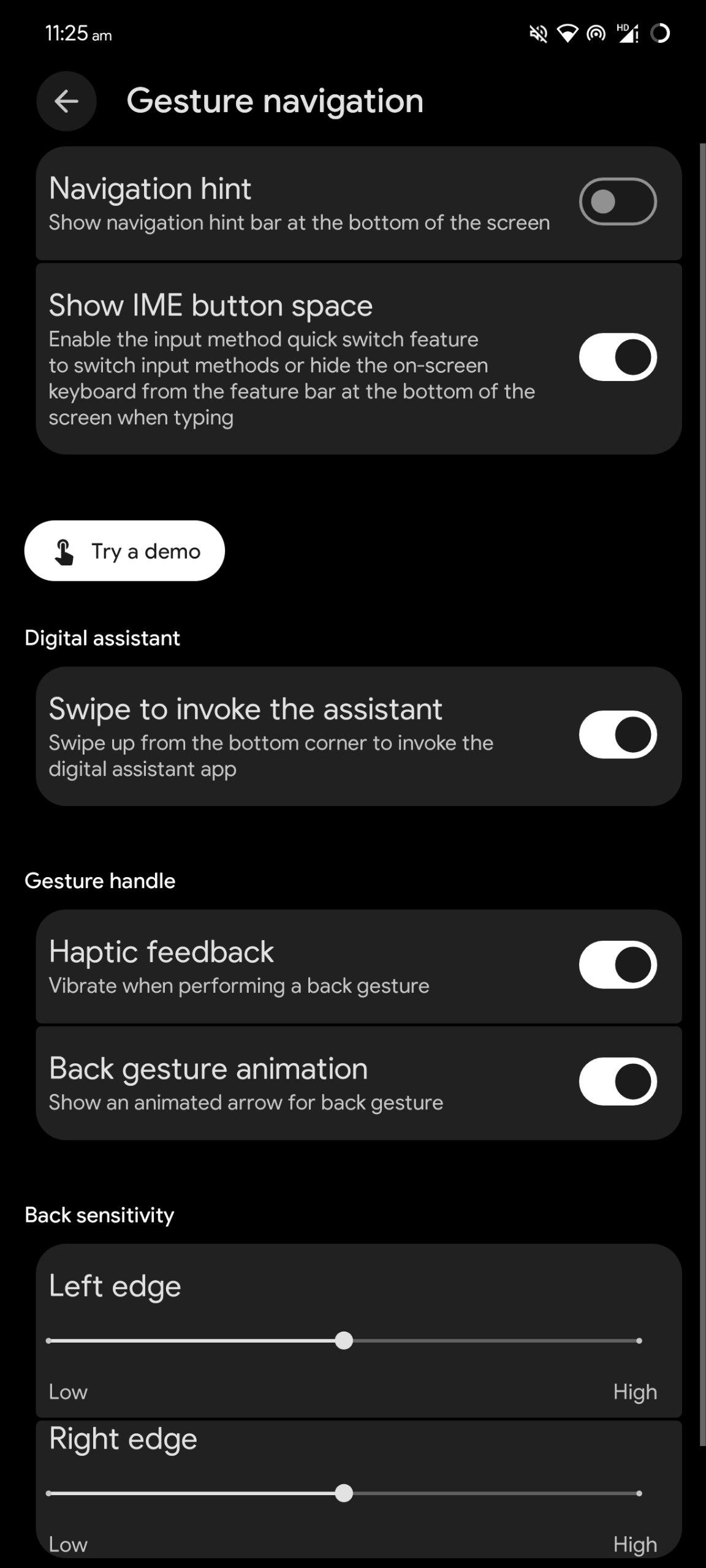
Task: Set Left edge sensitivity slider to High
Action: [639, 1341]
